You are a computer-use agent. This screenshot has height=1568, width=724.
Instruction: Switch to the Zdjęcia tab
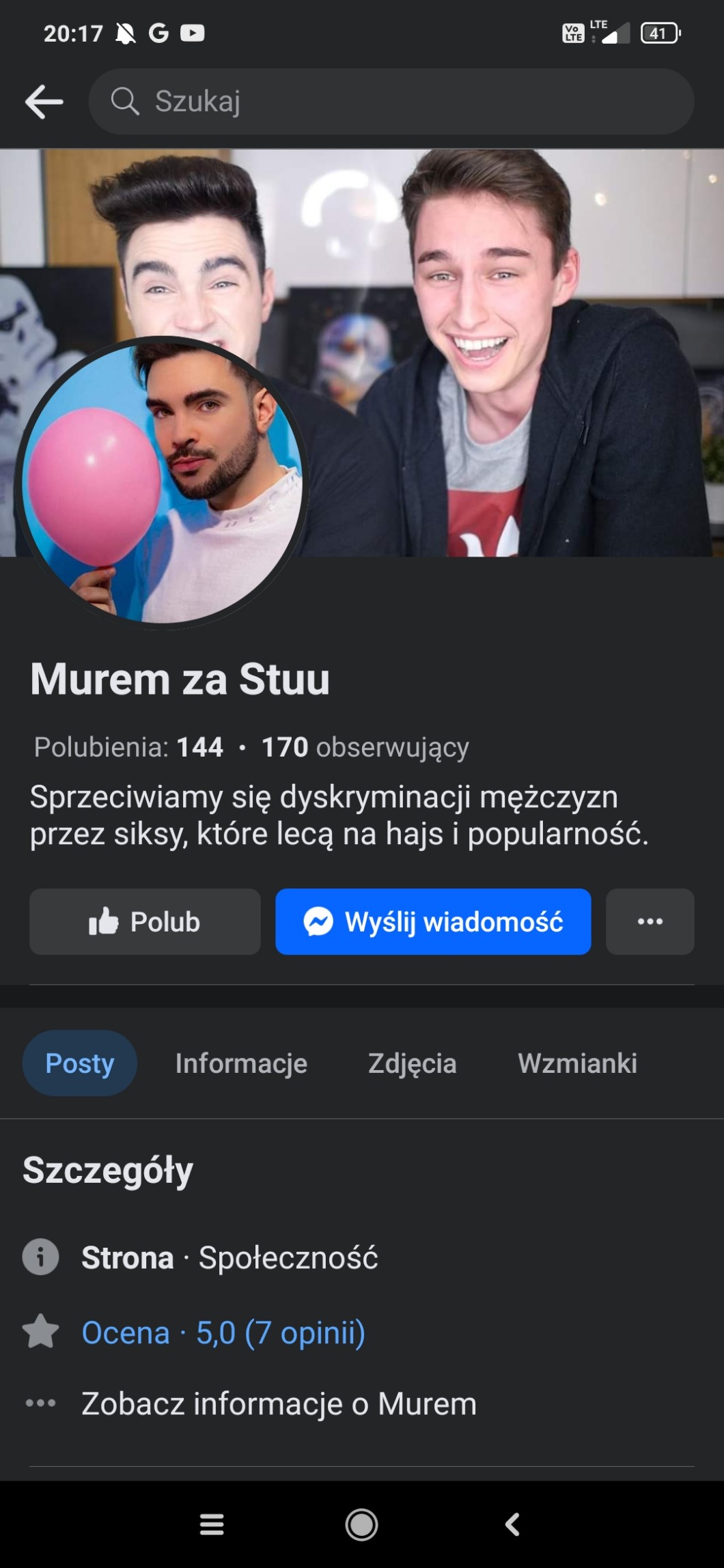coord(412,1063)
